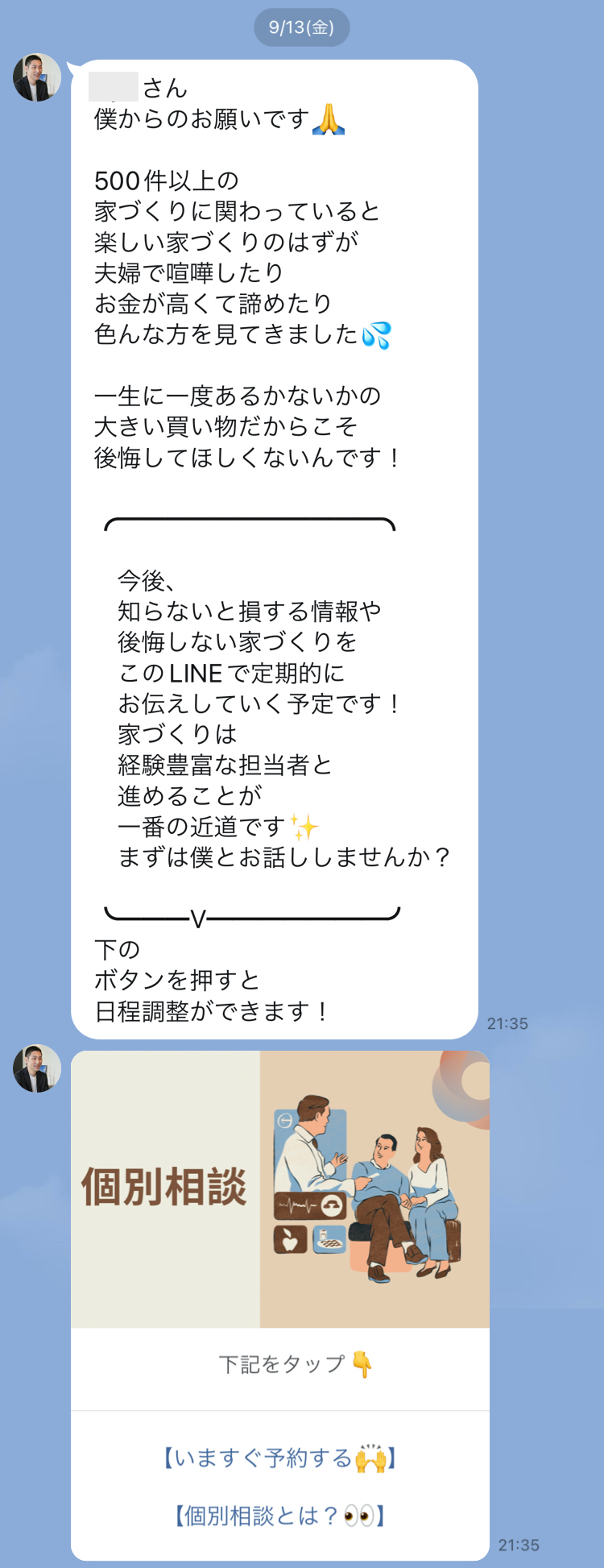Open the sender's profile picture beside the long message
Image resolution: width=604 pixels, height=1568 pixels.
pos(37,77)
